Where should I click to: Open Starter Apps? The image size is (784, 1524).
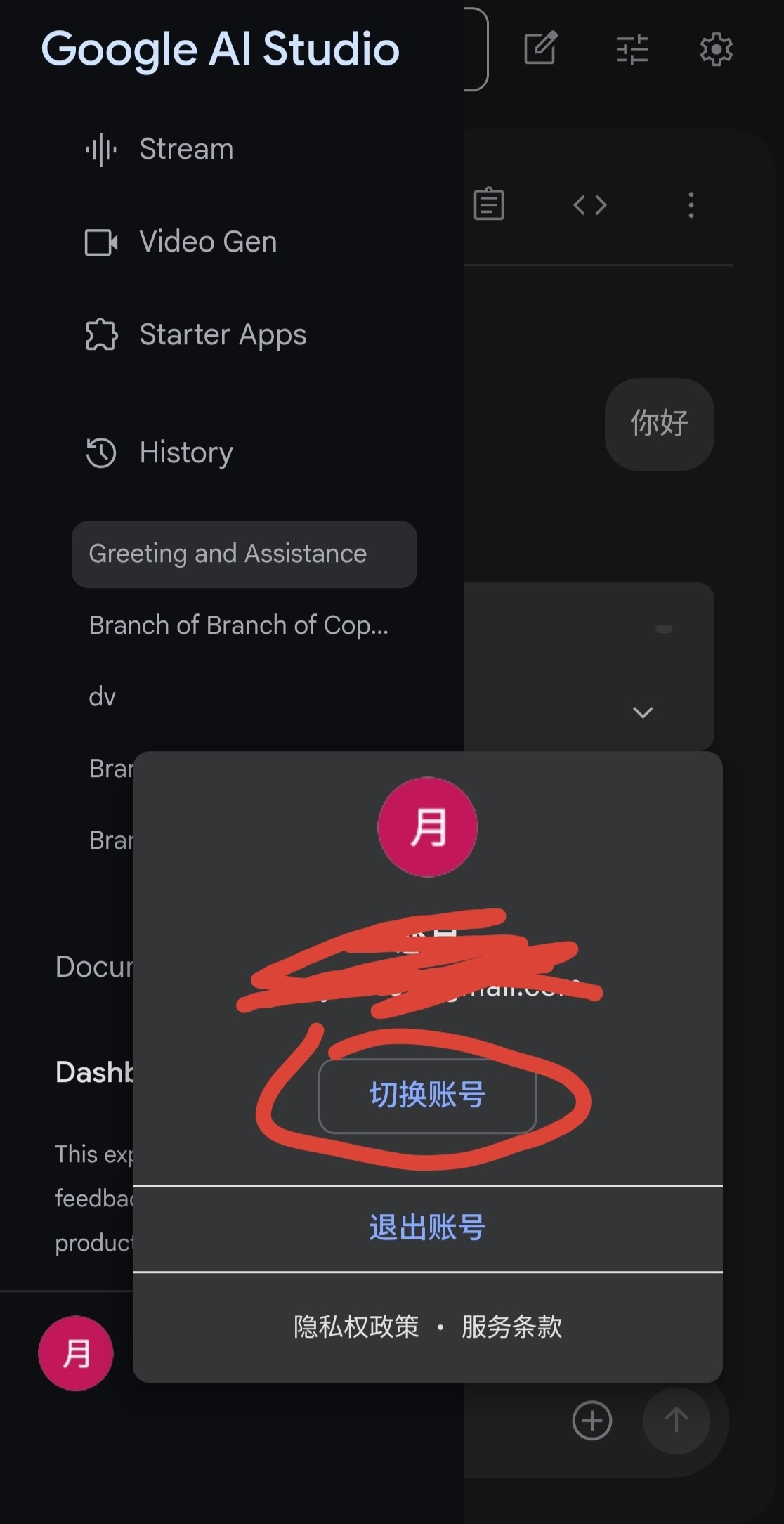click(222, 334)
